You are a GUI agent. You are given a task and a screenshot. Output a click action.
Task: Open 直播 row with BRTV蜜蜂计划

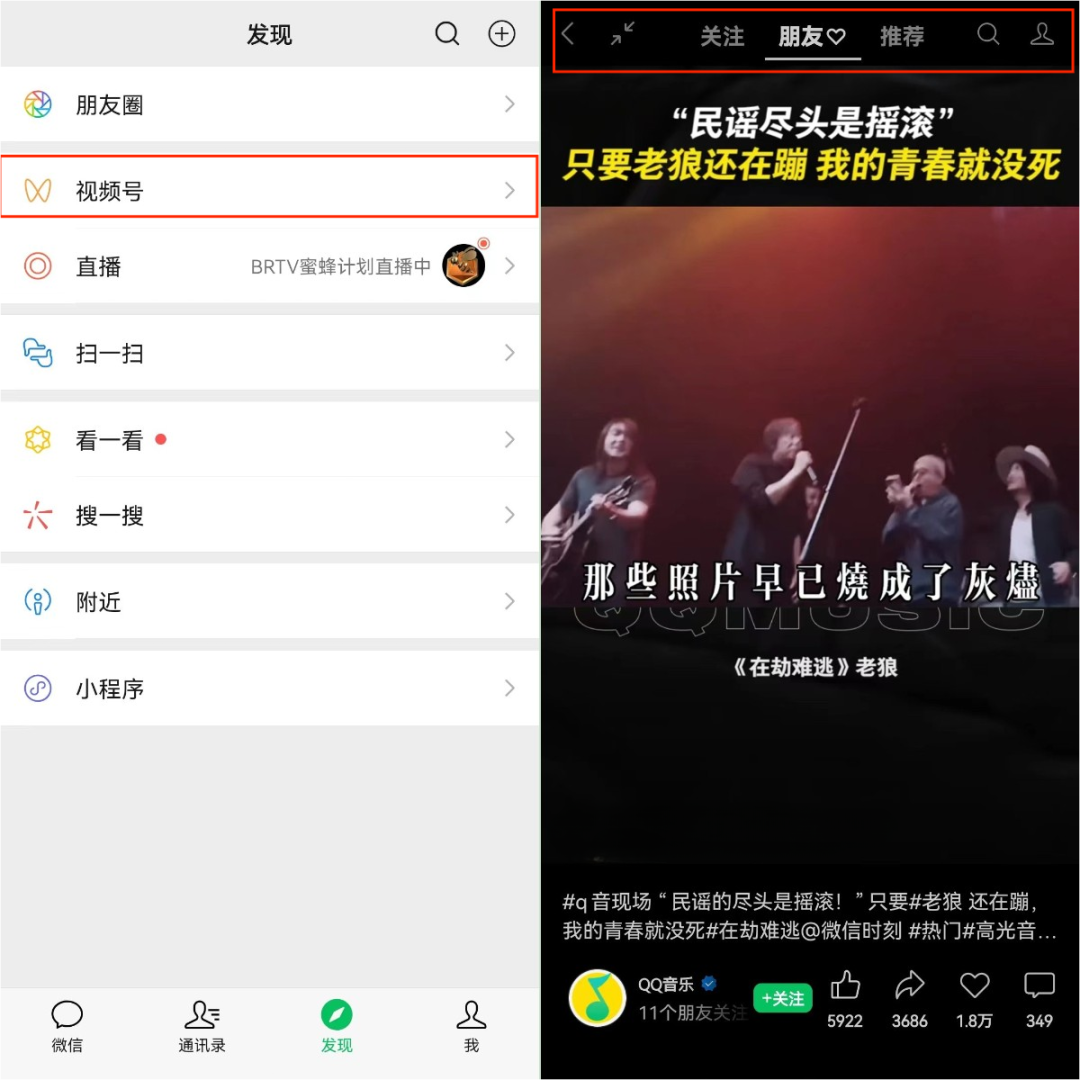(x=268, y=266)
